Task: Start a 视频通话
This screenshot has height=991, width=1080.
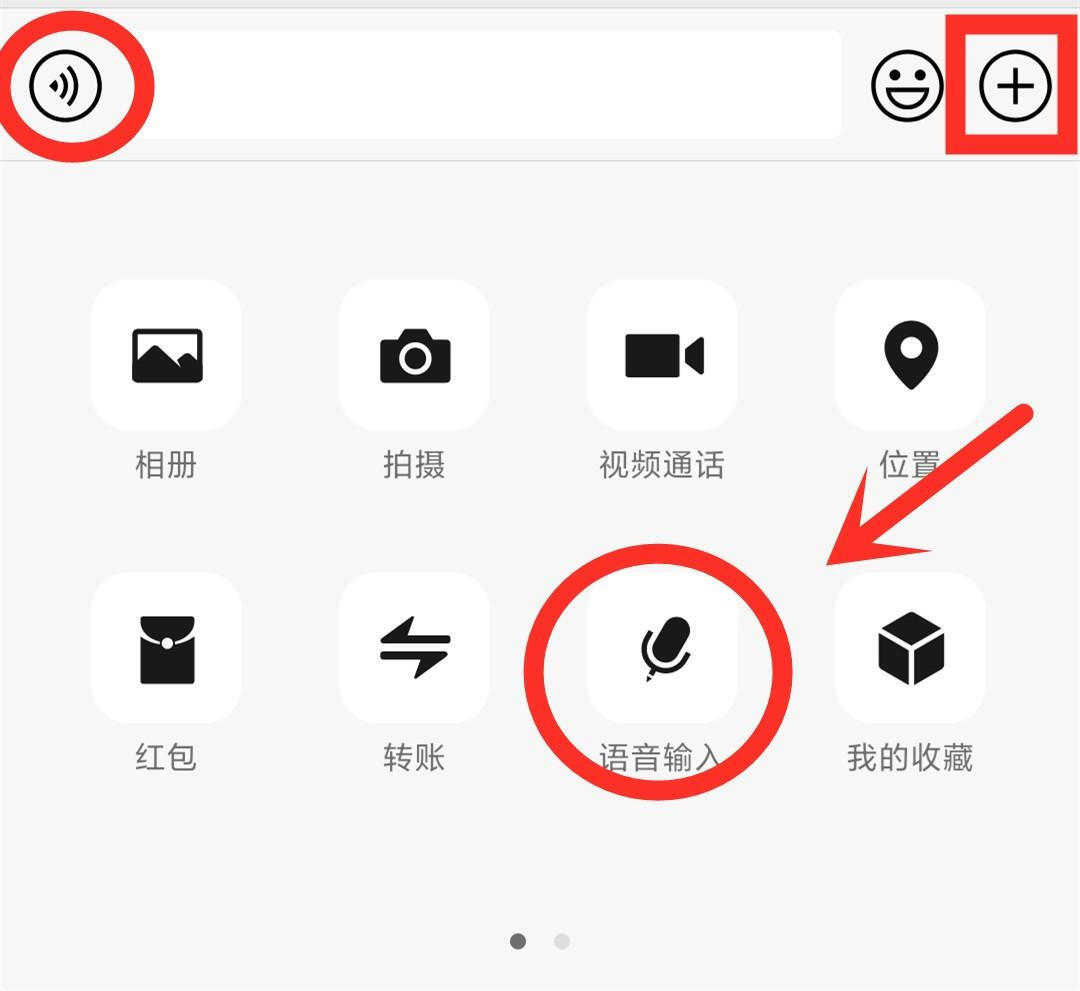Action: coord(662,356)
